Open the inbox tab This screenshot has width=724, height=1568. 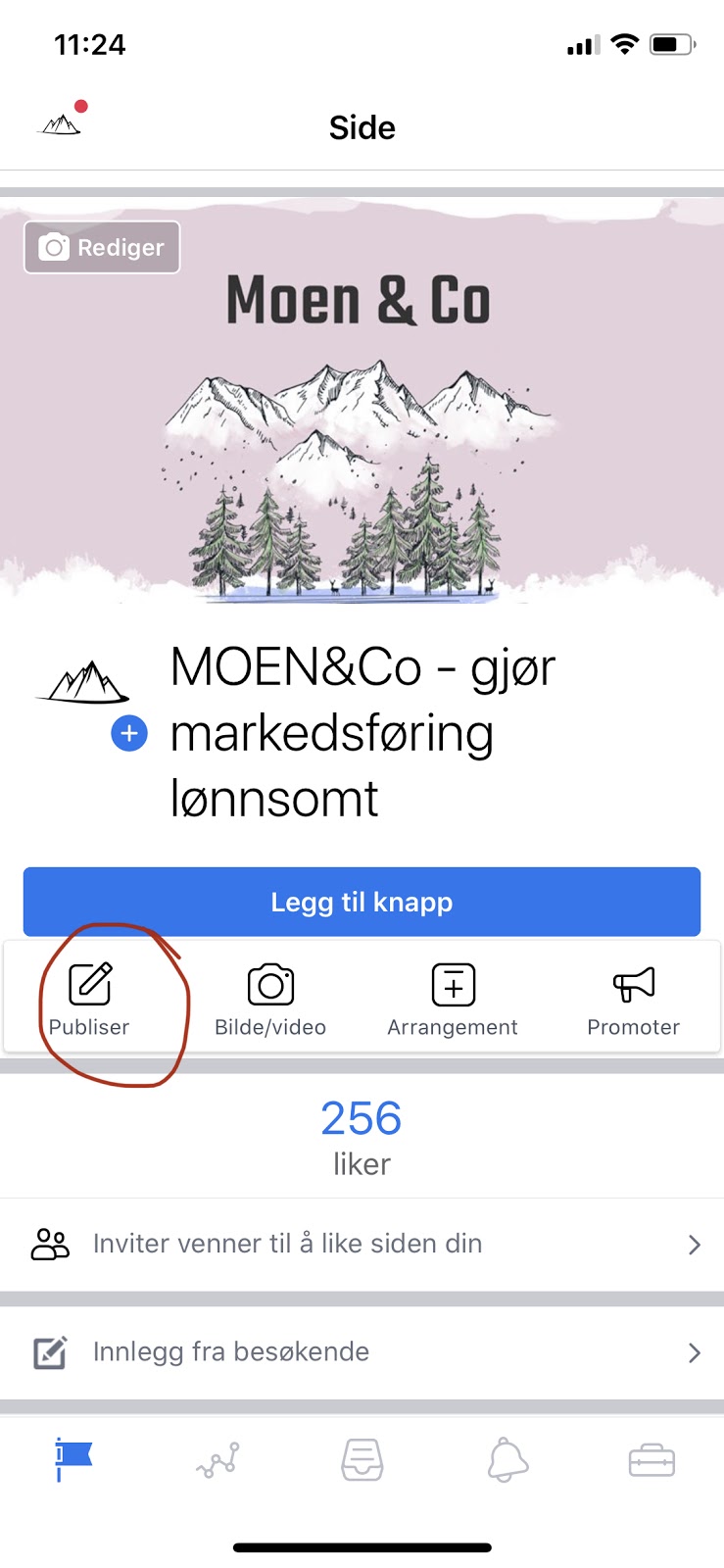(x=362, y=1460)
